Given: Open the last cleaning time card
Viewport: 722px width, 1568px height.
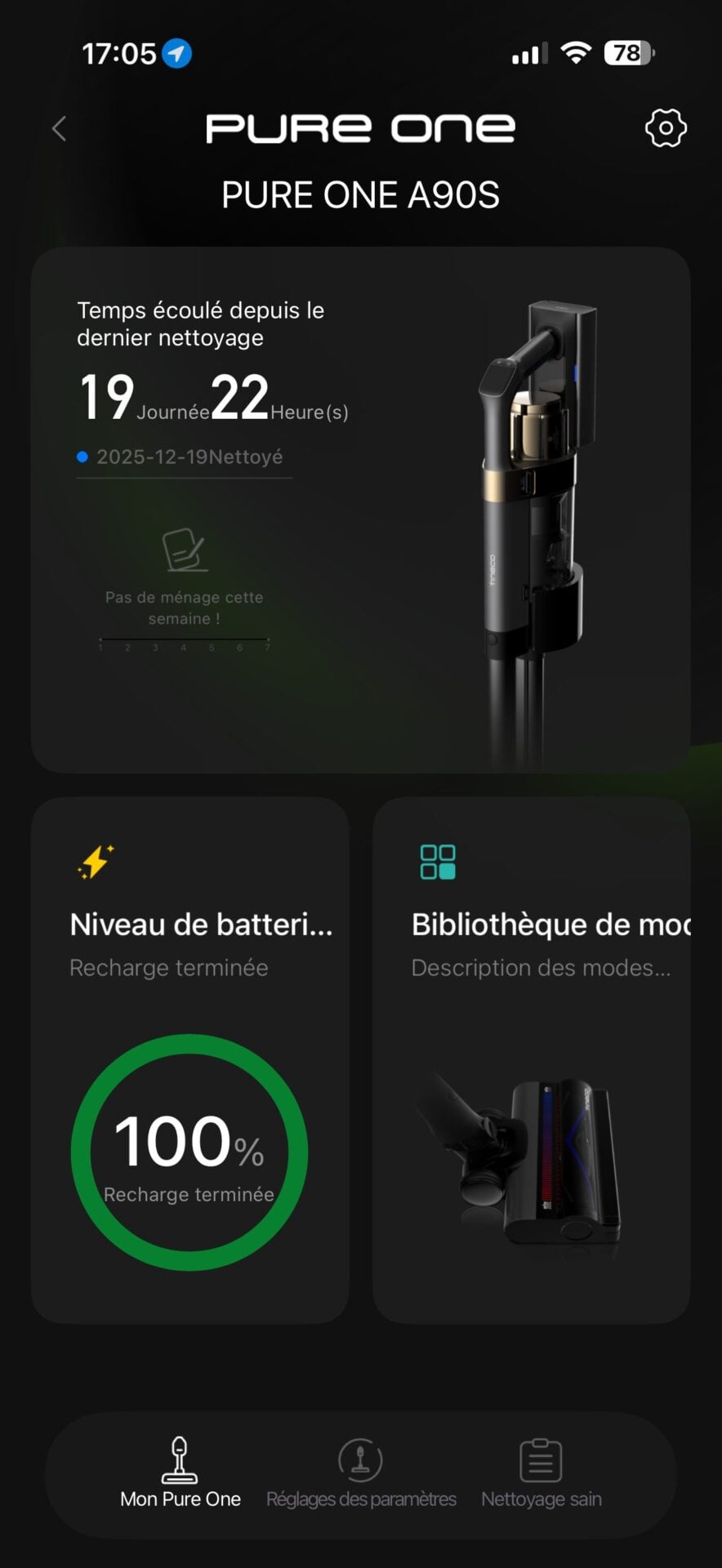Looking at the screenshot, I should [x=360, y=510].
